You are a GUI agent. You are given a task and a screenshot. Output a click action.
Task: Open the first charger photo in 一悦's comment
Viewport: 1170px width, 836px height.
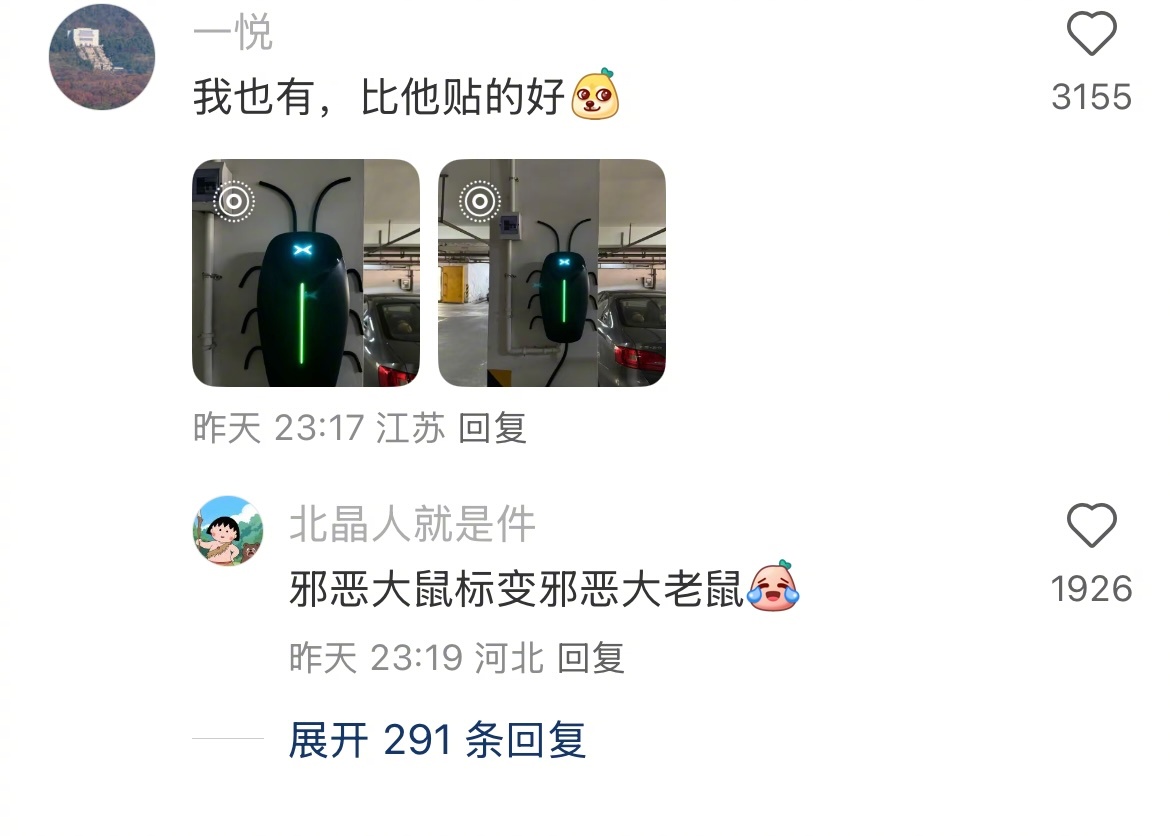click(x=306, y=273)
